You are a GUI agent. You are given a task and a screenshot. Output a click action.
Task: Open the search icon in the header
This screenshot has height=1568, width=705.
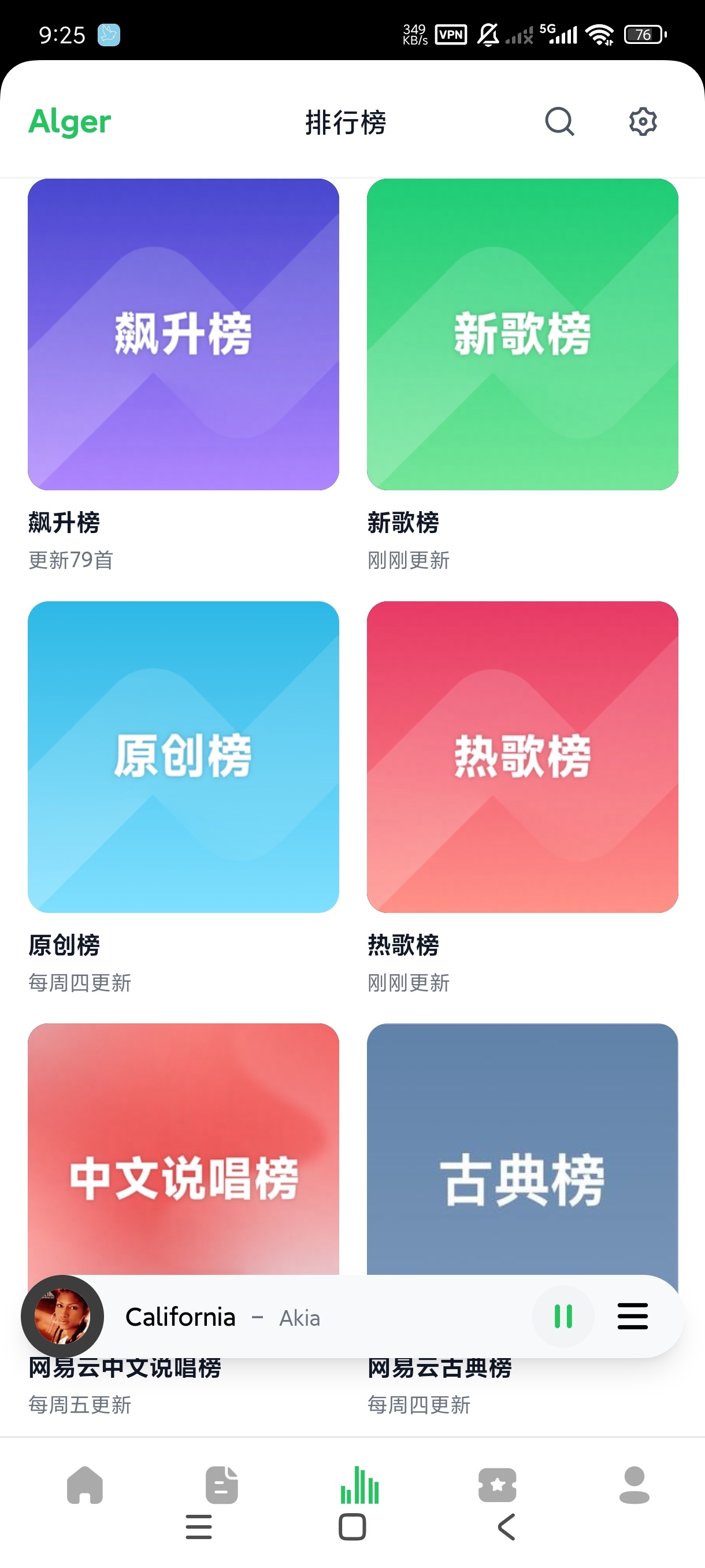559,122
